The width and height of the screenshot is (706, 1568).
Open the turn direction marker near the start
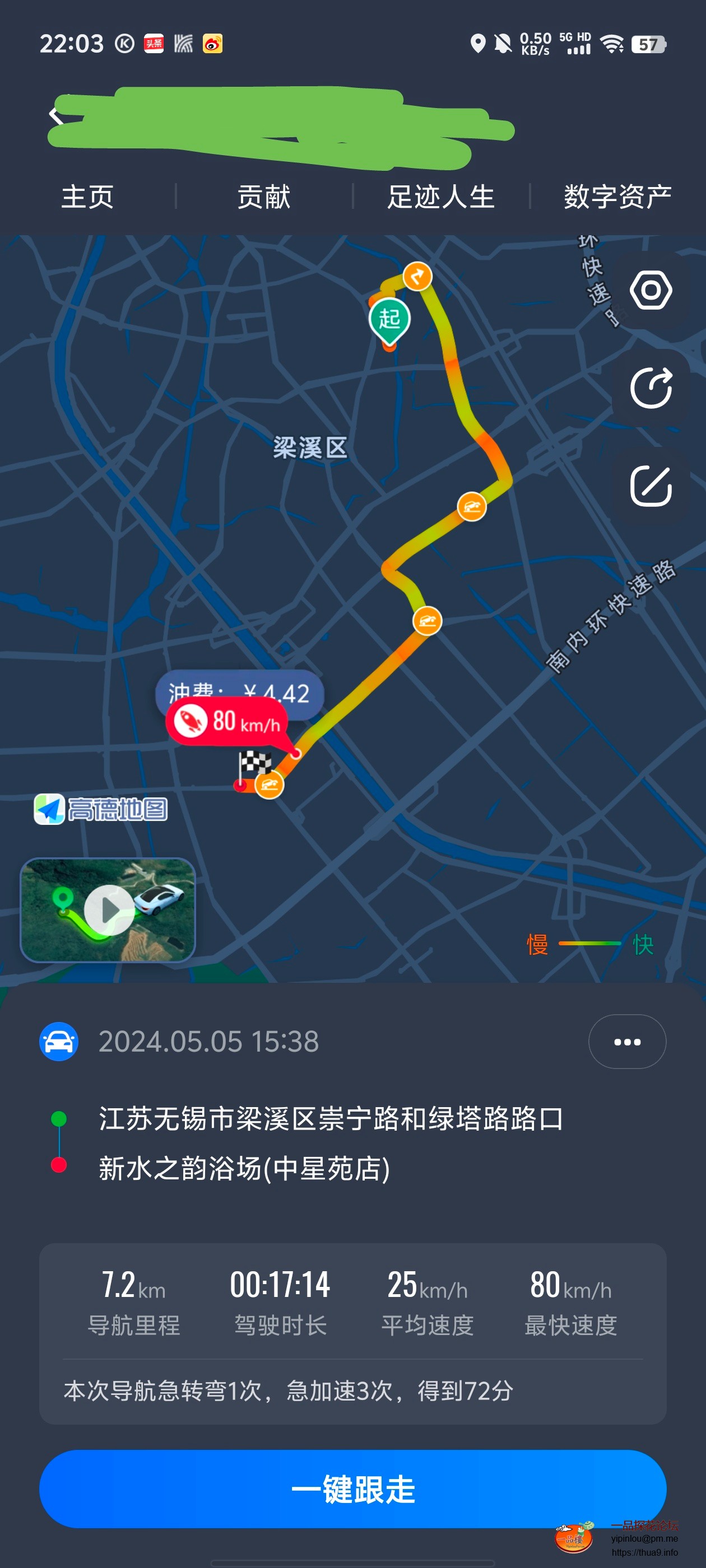417,276
